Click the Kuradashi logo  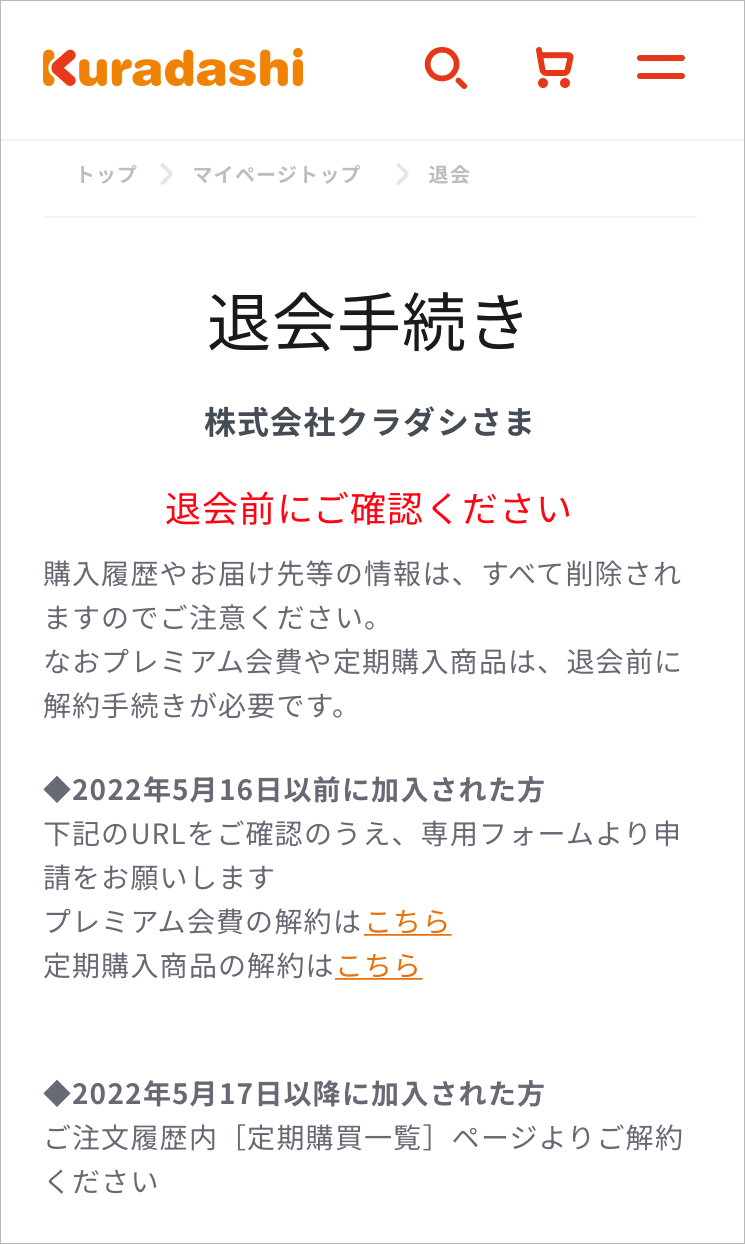click(171, 67)
